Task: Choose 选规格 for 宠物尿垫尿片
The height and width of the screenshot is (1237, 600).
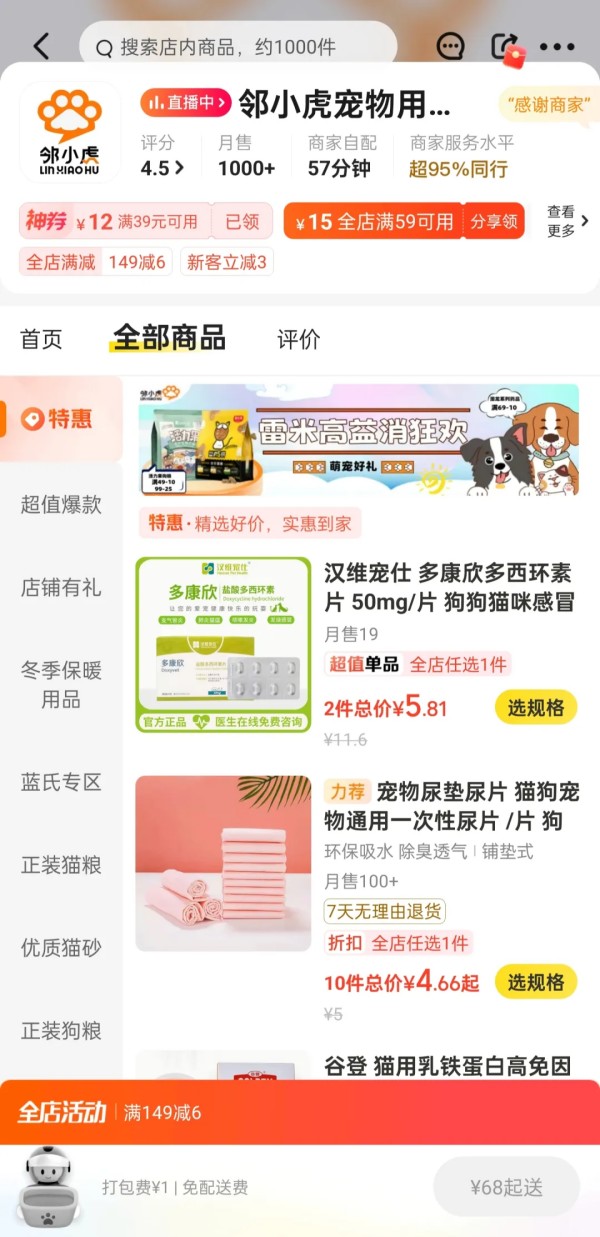Action: pos(536,982)
